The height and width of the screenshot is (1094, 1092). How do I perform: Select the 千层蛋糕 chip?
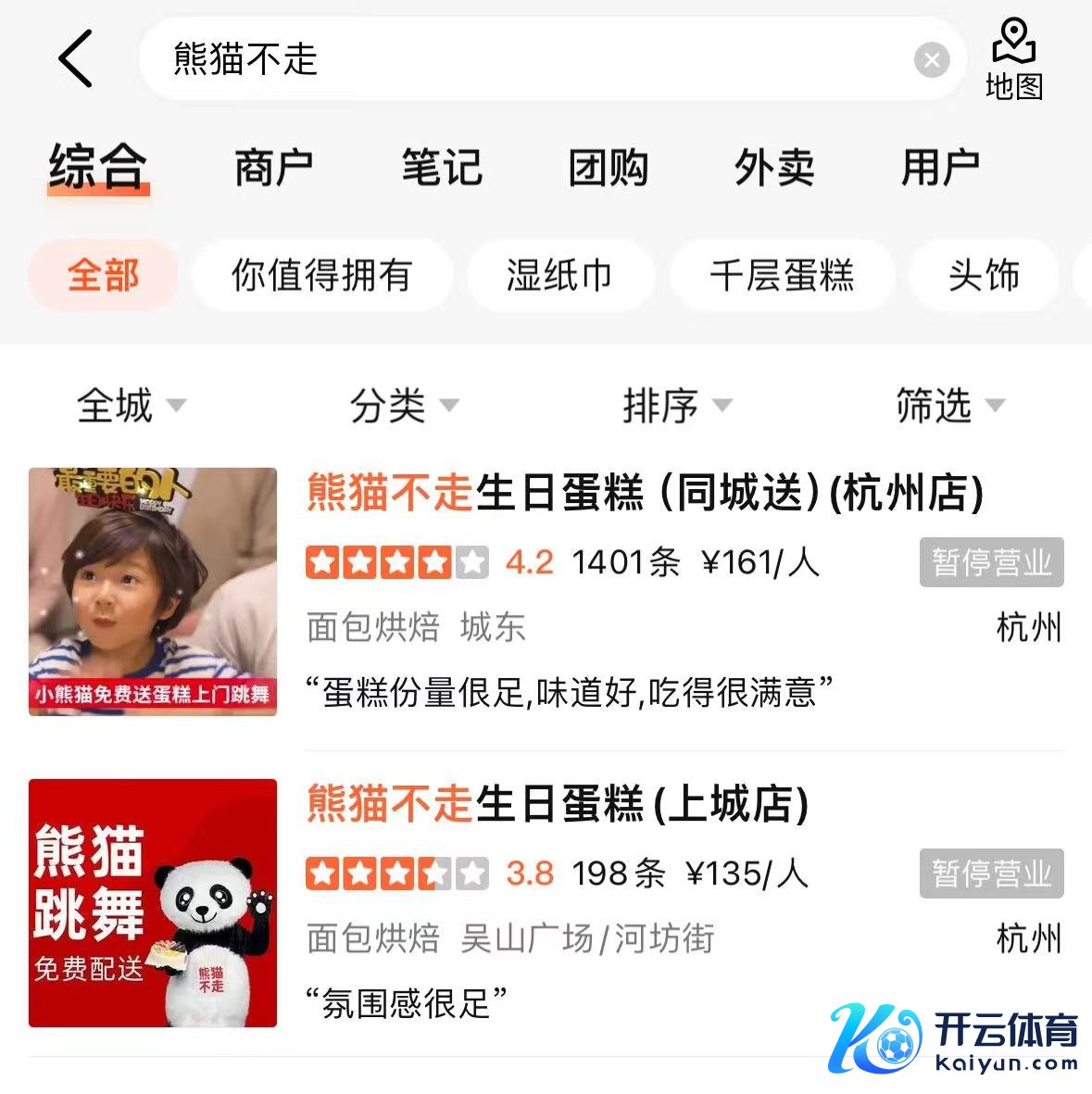tap(782, 275)
